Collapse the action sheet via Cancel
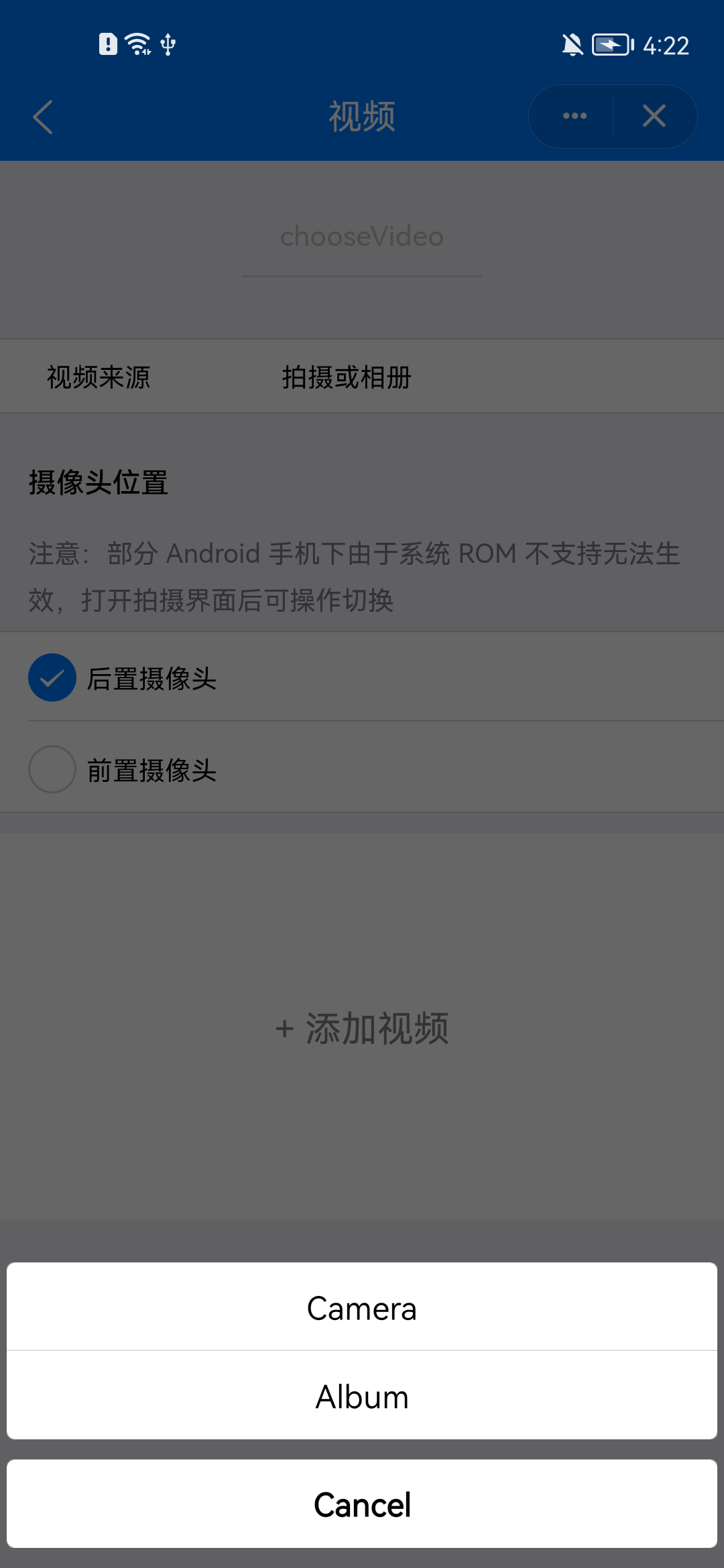The image size is (724, 1568). point(361,1504)
